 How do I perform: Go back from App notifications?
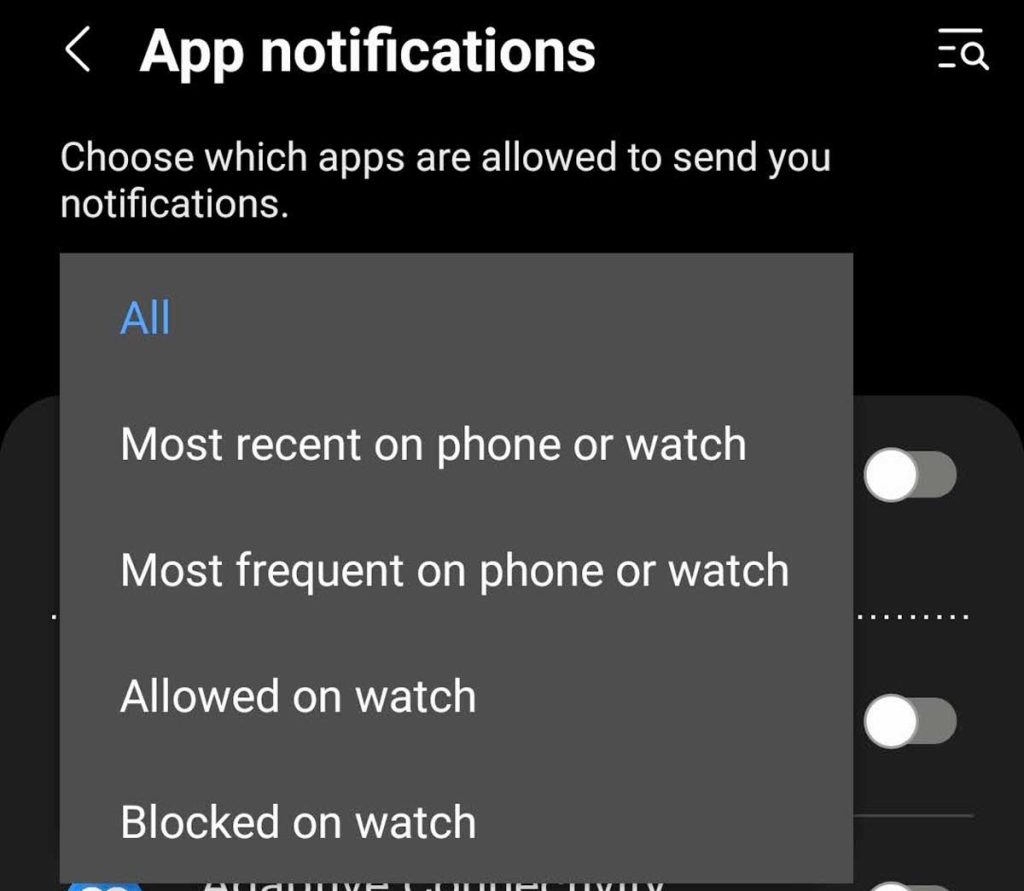(x=78, y=51)
